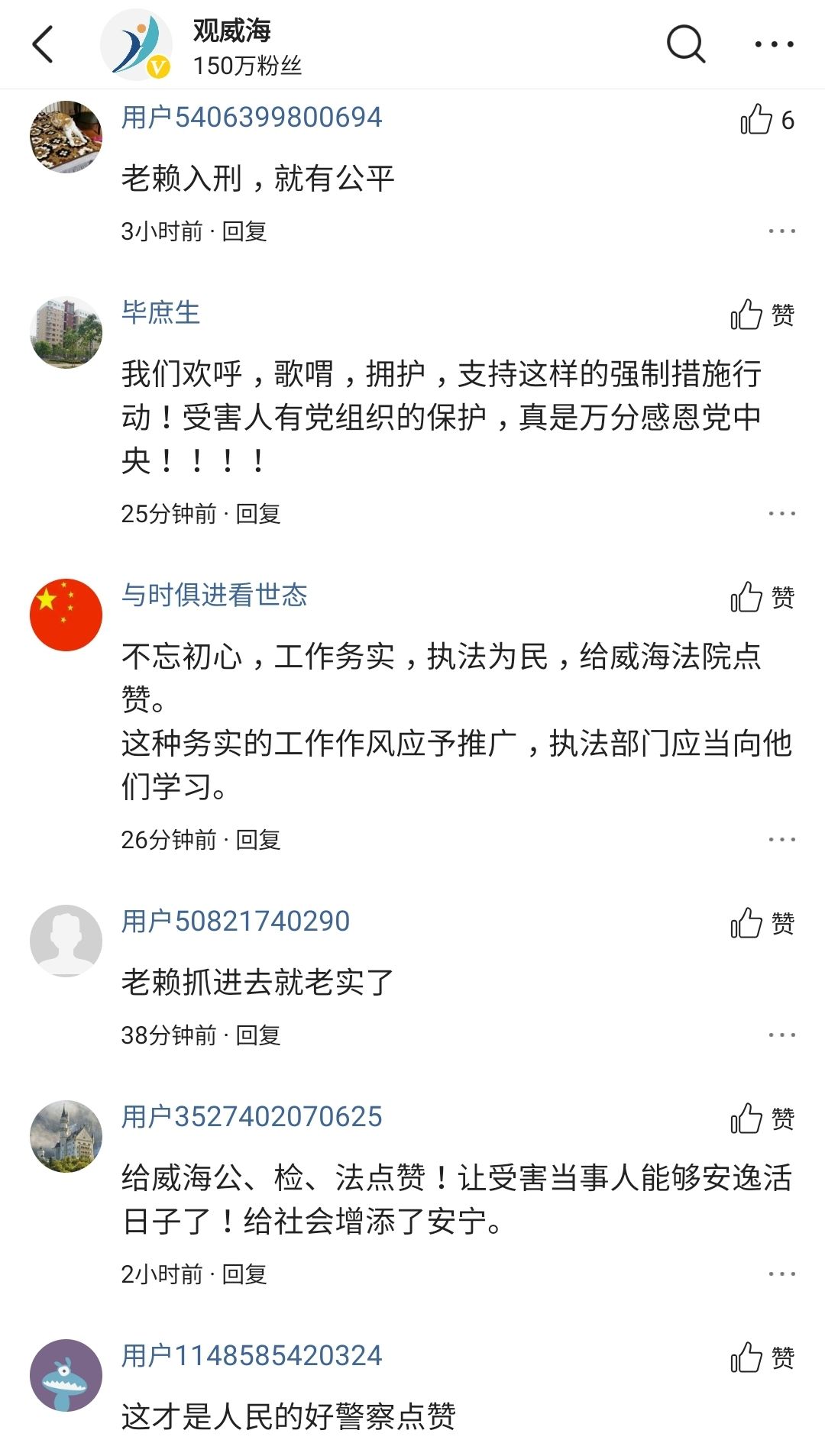Reply to 与时俱进看世态's comment

click(x=258, y=840)
